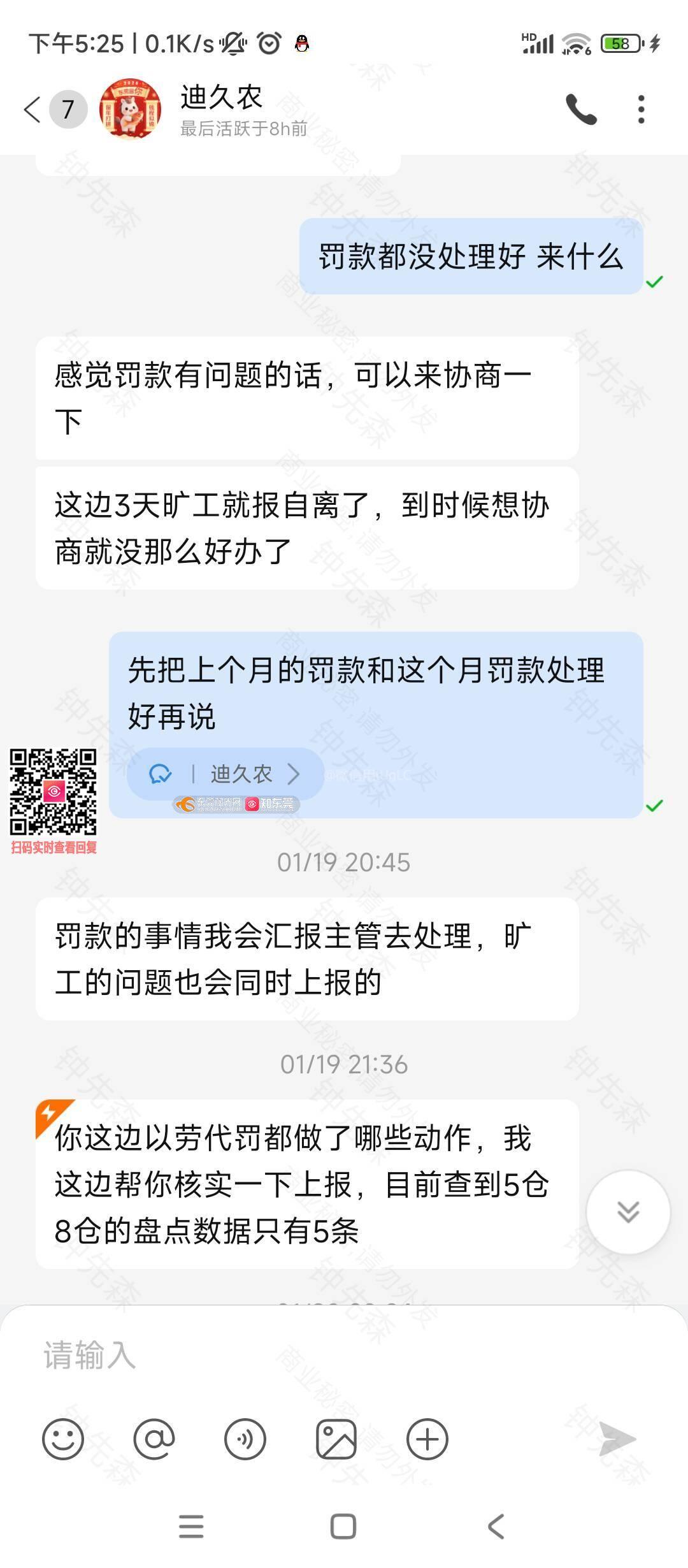Open the 迪久农 quoted reply chip
Viewport: 688px width, 1568px height.
point(225,774)
